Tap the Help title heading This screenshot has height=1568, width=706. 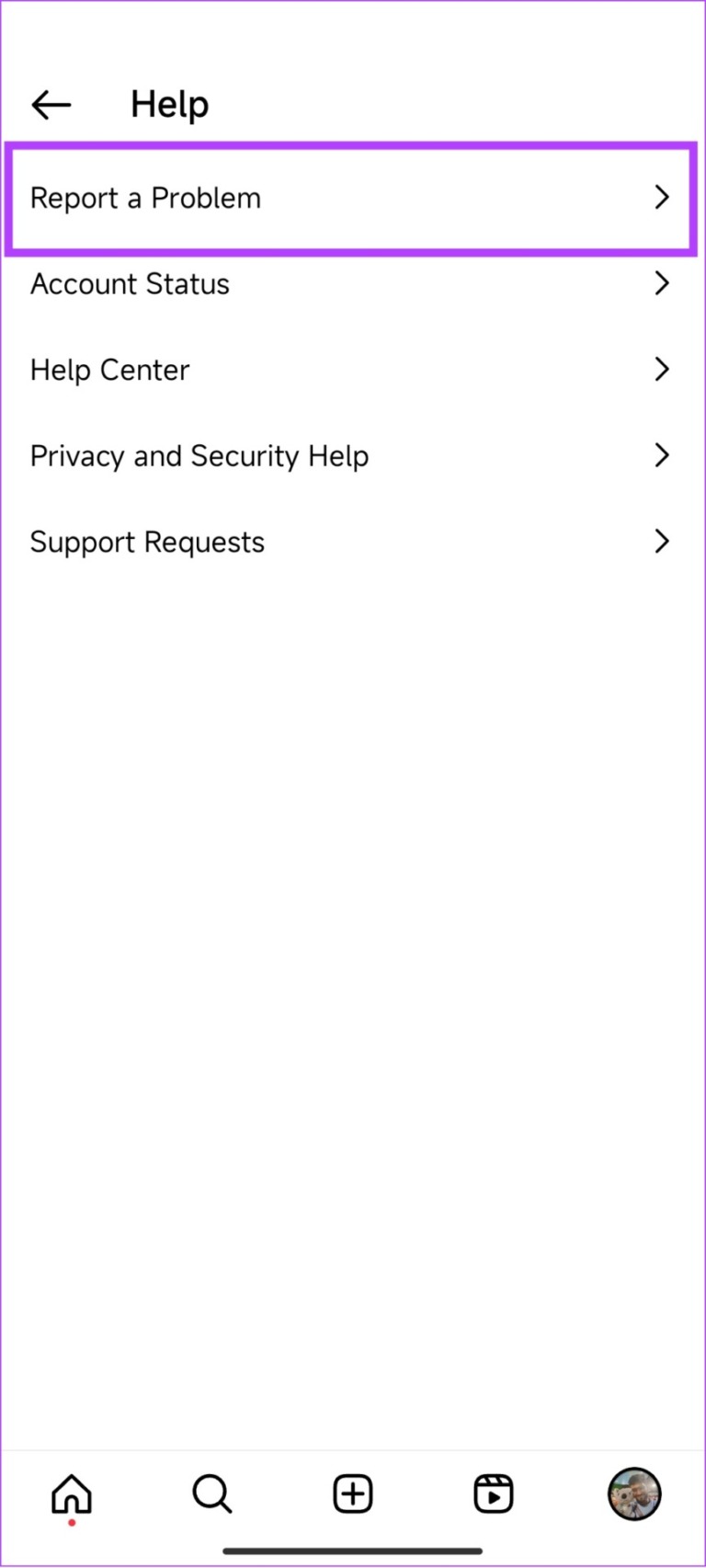pos(169,104)
